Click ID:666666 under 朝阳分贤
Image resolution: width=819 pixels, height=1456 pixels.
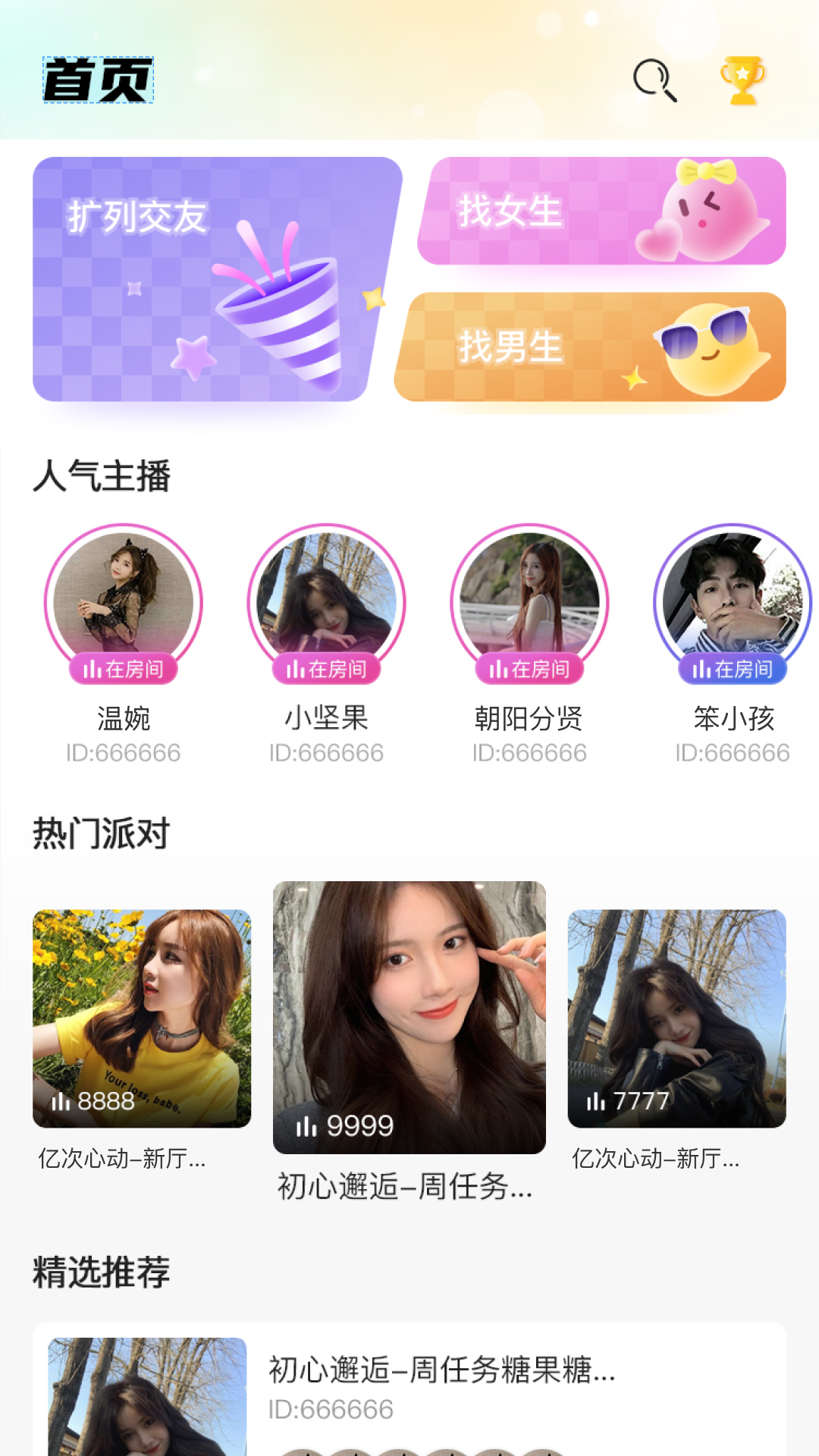pos(530,753)
